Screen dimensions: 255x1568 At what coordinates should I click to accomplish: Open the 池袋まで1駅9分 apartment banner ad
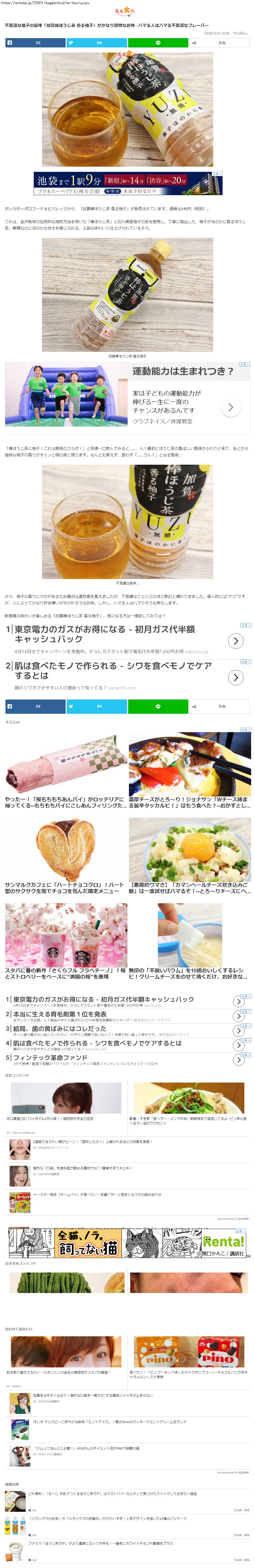coord(128,183)
